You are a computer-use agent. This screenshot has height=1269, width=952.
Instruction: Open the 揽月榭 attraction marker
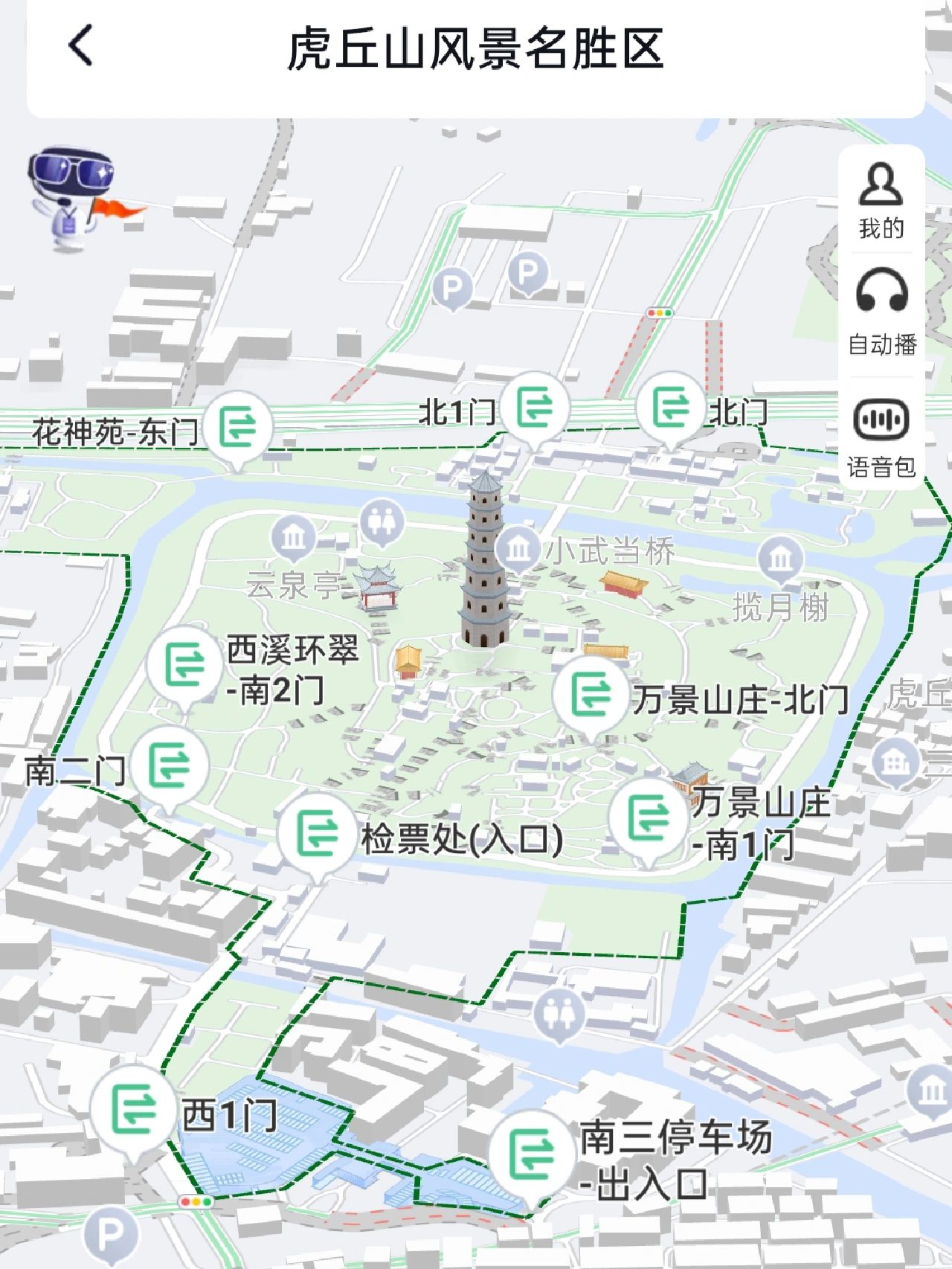click(x=780, y=559)
